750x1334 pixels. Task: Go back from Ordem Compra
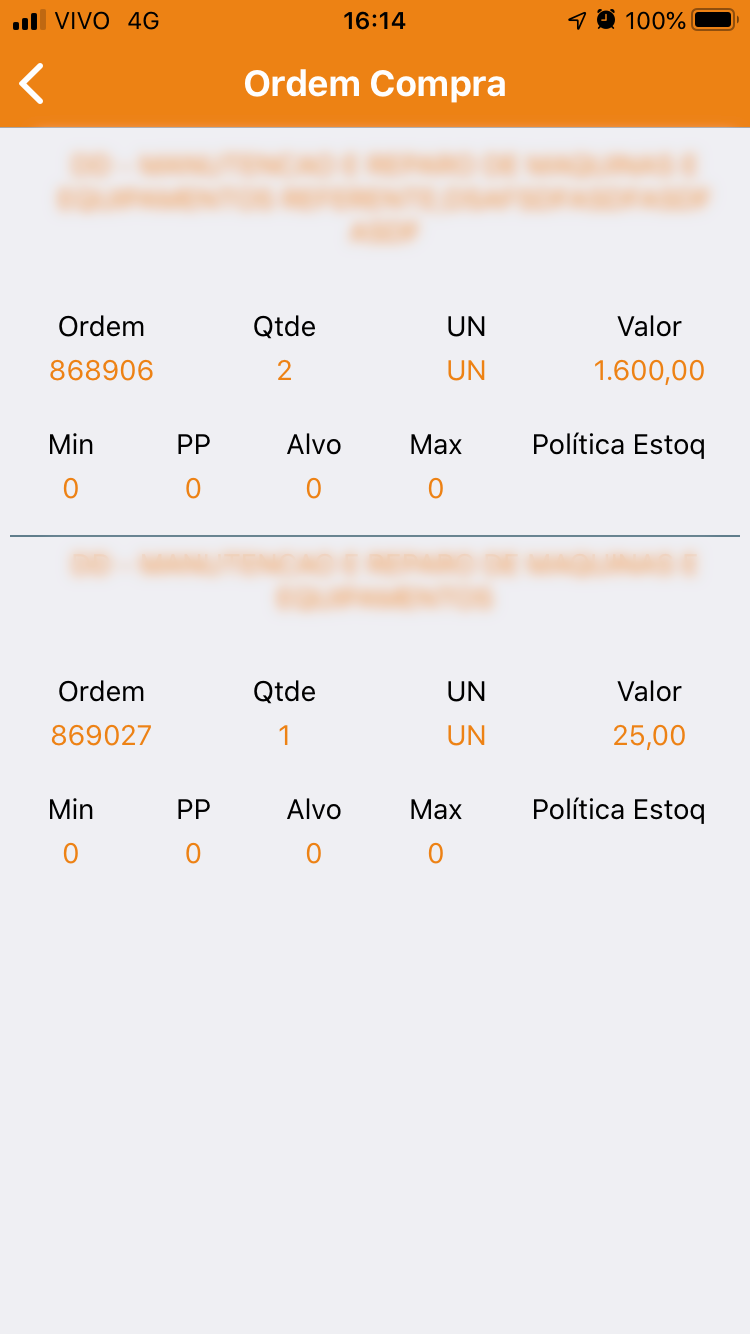point(32,84)
